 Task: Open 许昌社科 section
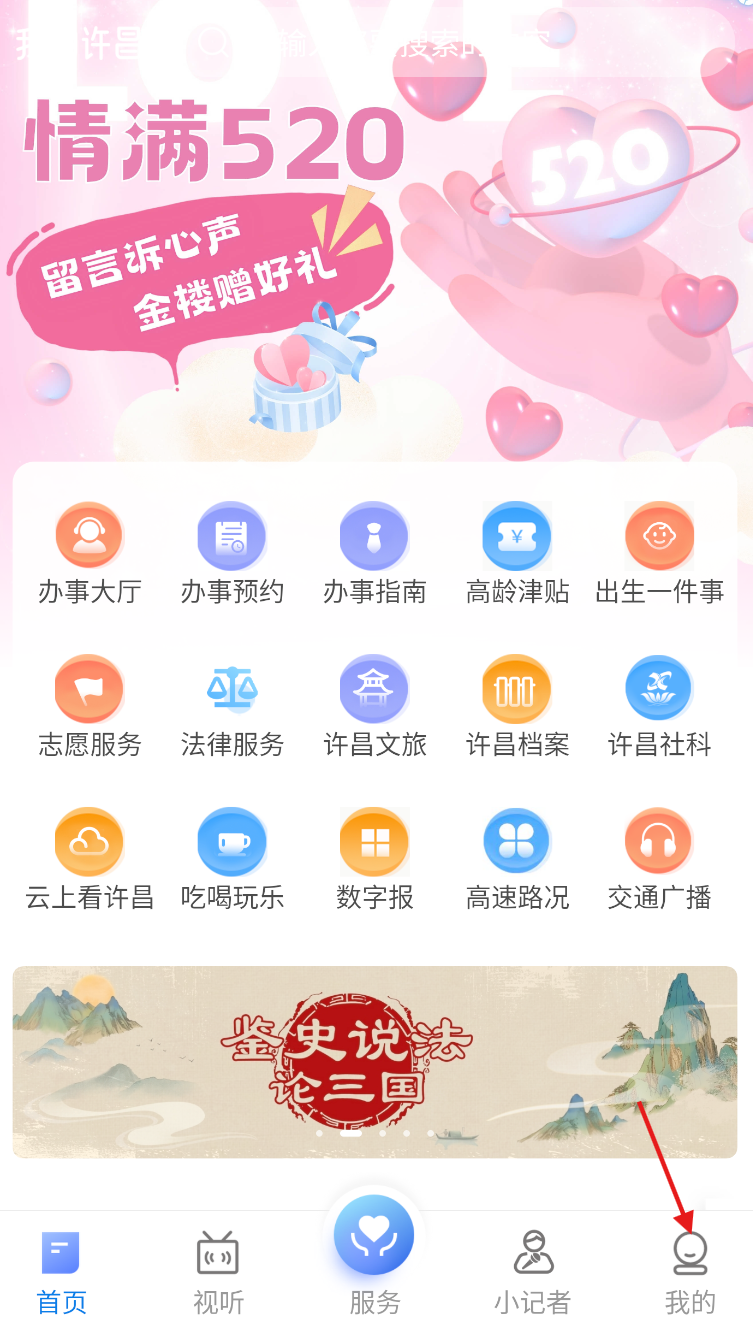[x=659, y=706]
